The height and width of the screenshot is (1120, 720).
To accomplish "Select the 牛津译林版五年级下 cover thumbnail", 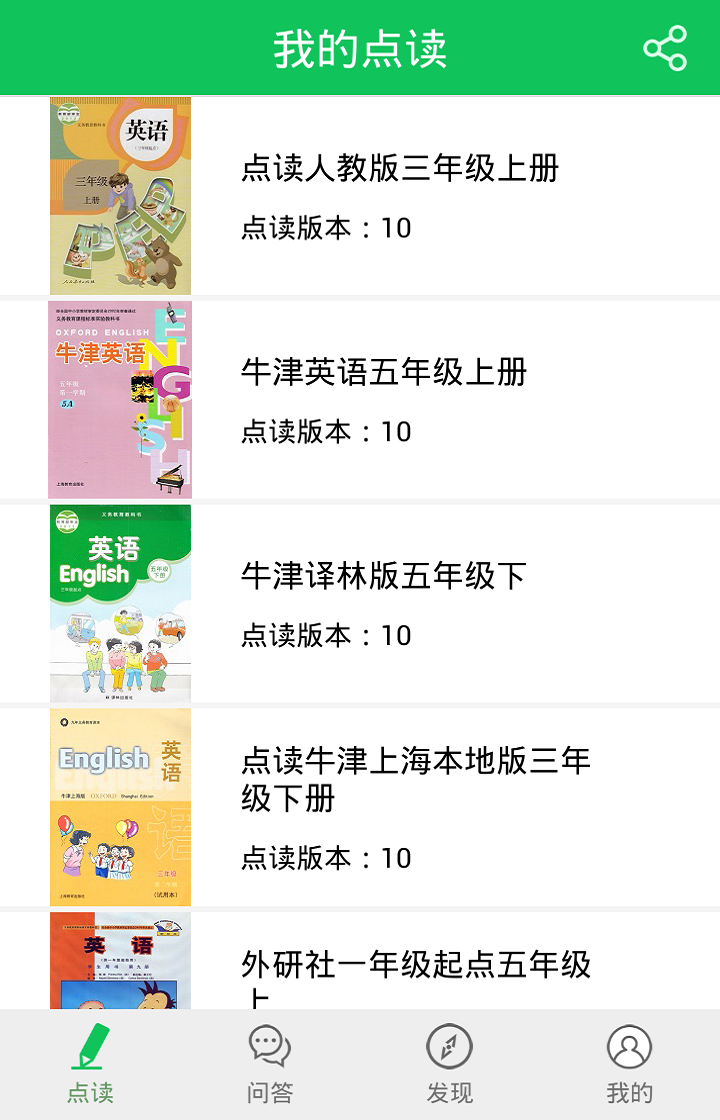I will click(x=119, y=602).
